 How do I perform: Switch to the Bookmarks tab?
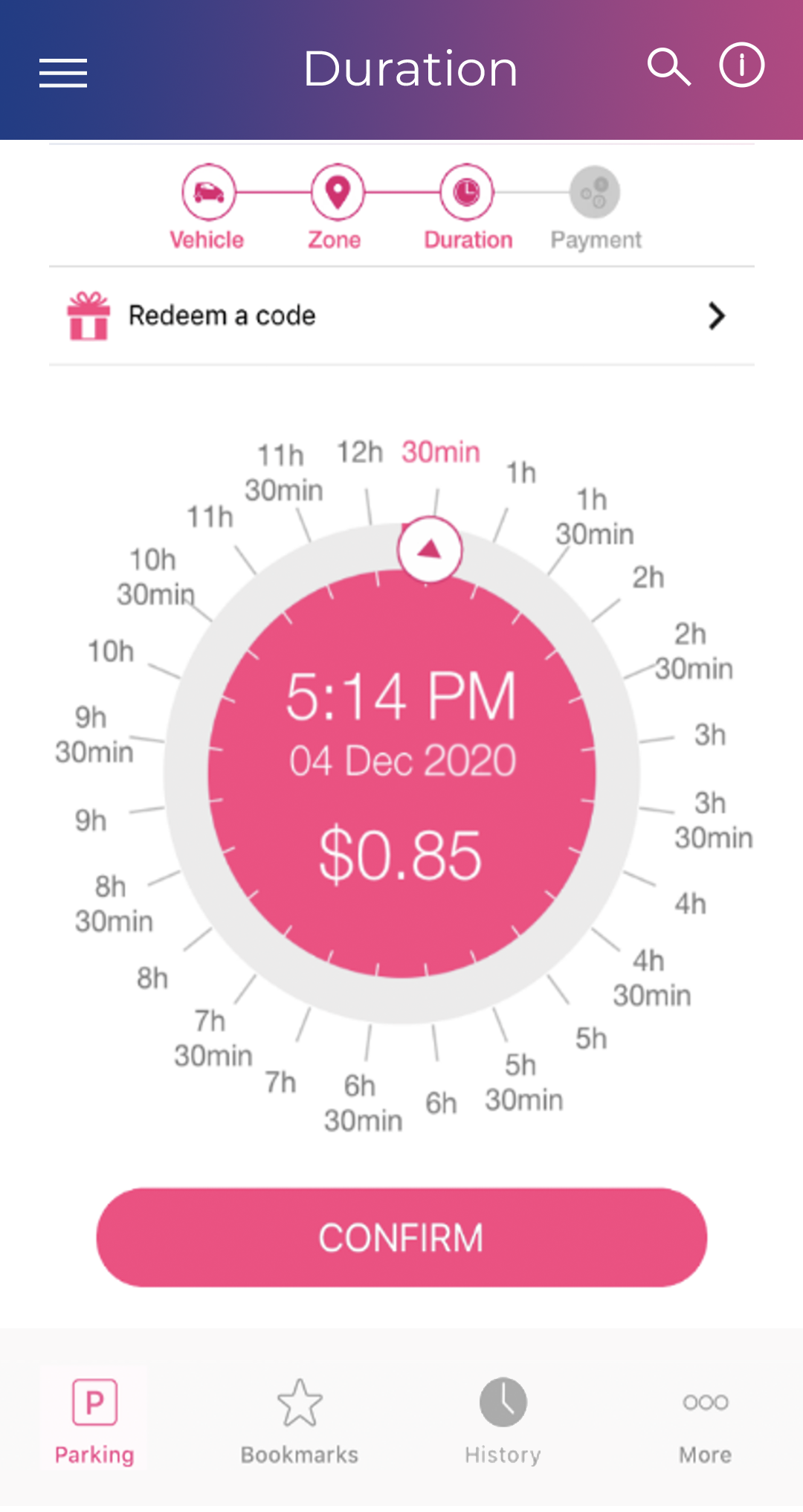[300, 1421]
